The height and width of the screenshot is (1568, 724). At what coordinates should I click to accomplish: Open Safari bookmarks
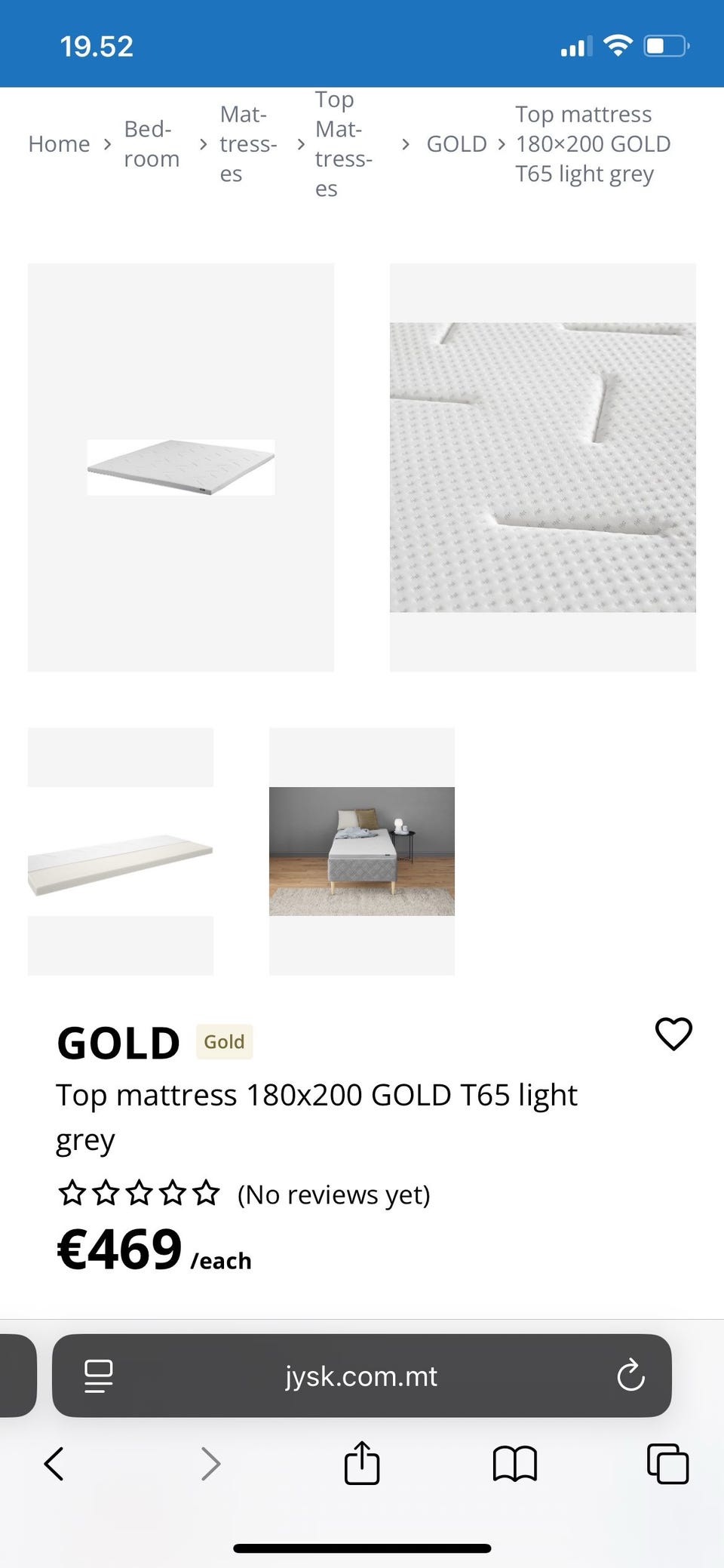514,1464
